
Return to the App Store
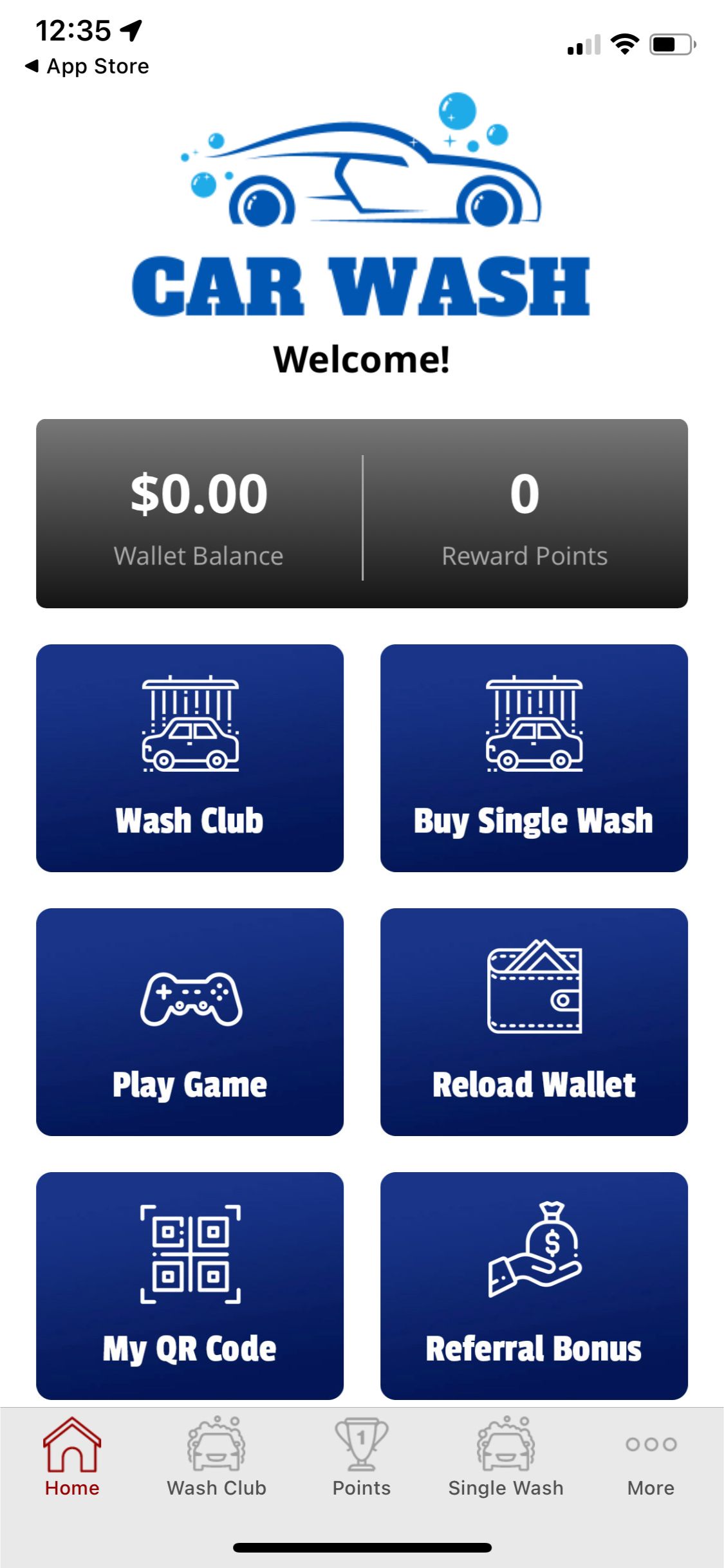[87, 66]
